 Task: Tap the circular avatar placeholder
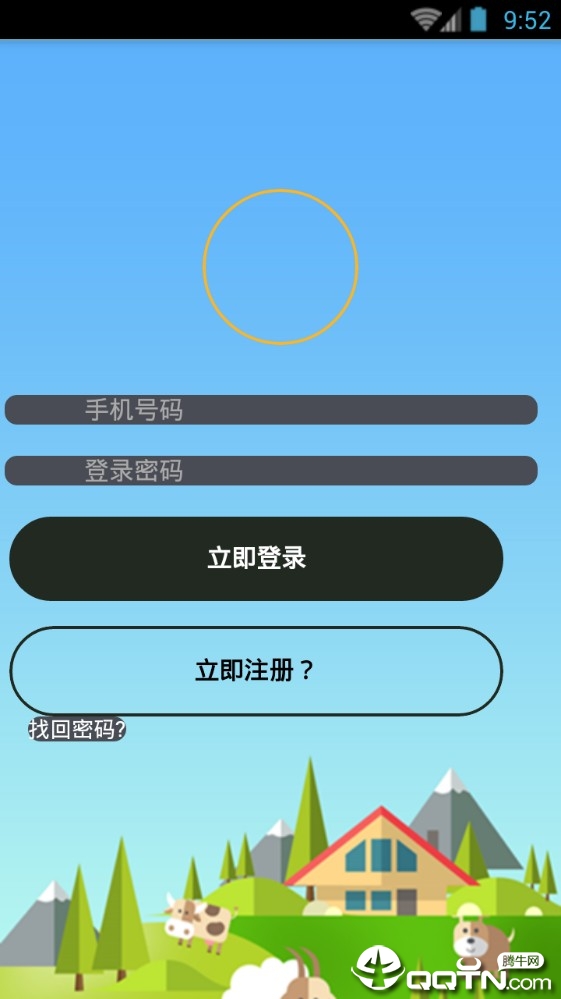click(280, 267)
